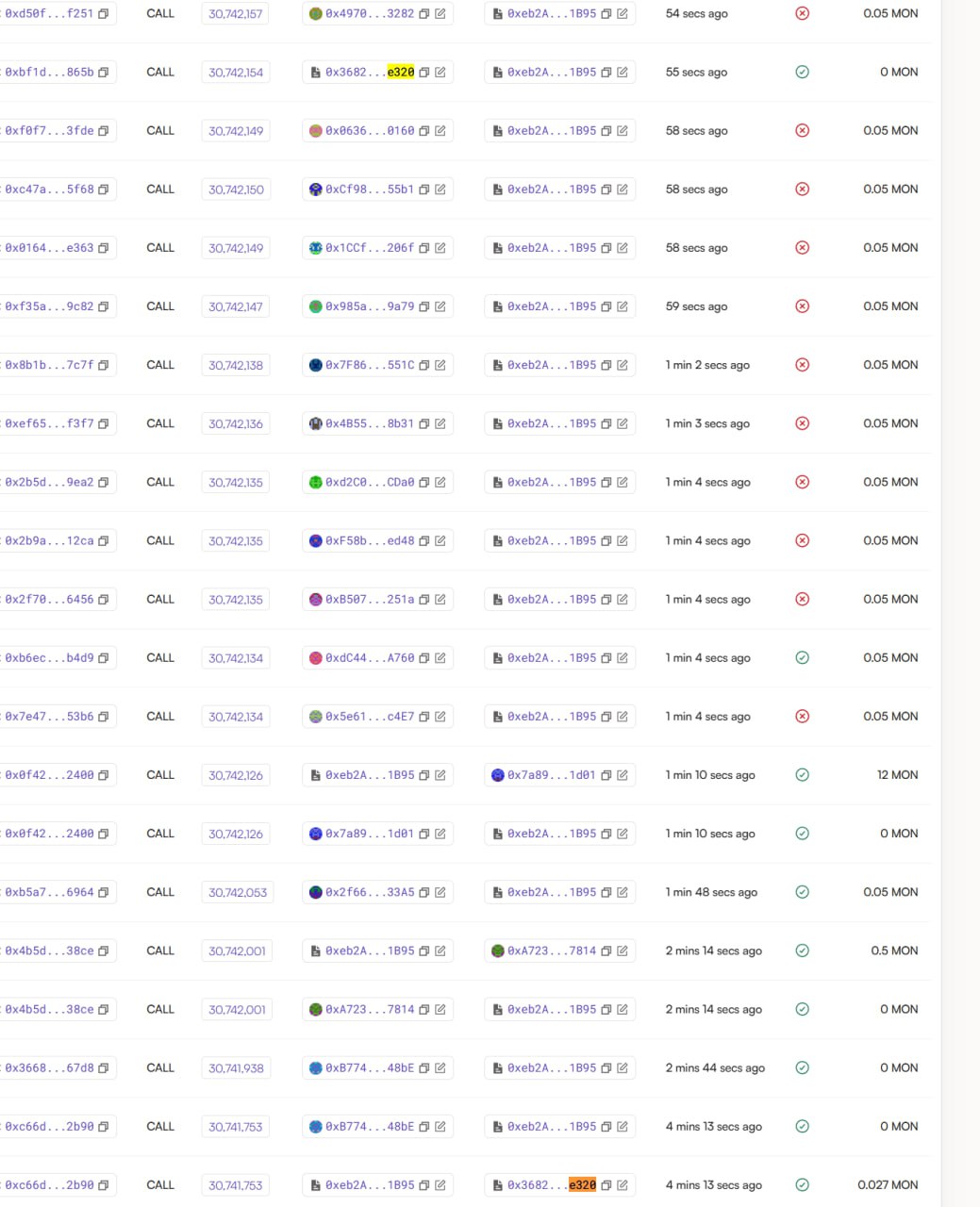Open sender address 0x2f66...33A5
This screenshot has height=1207, width=980.
pyautogui.click(x=369, y=892)
